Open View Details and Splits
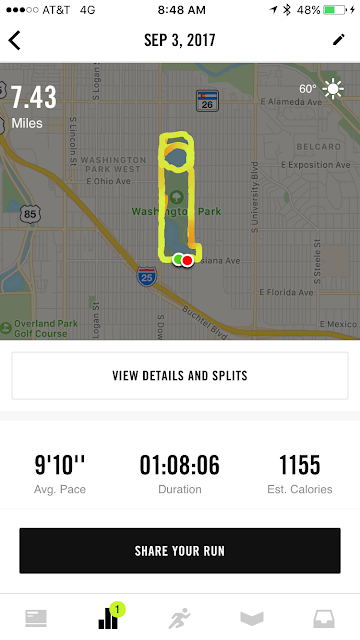This screenshot has width=360, height=640. click(x=180, y=376)
